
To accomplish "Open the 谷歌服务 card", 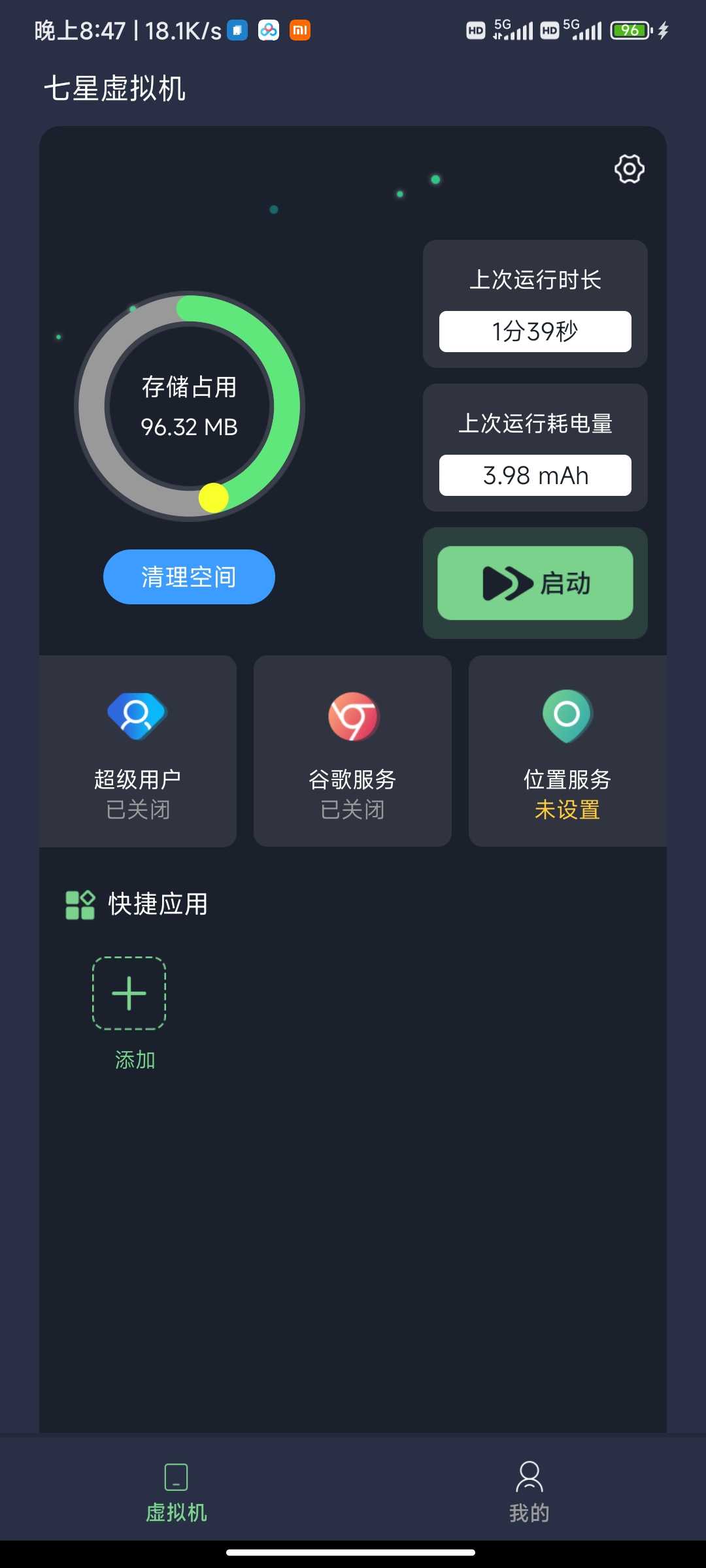I will click(352, 751).
